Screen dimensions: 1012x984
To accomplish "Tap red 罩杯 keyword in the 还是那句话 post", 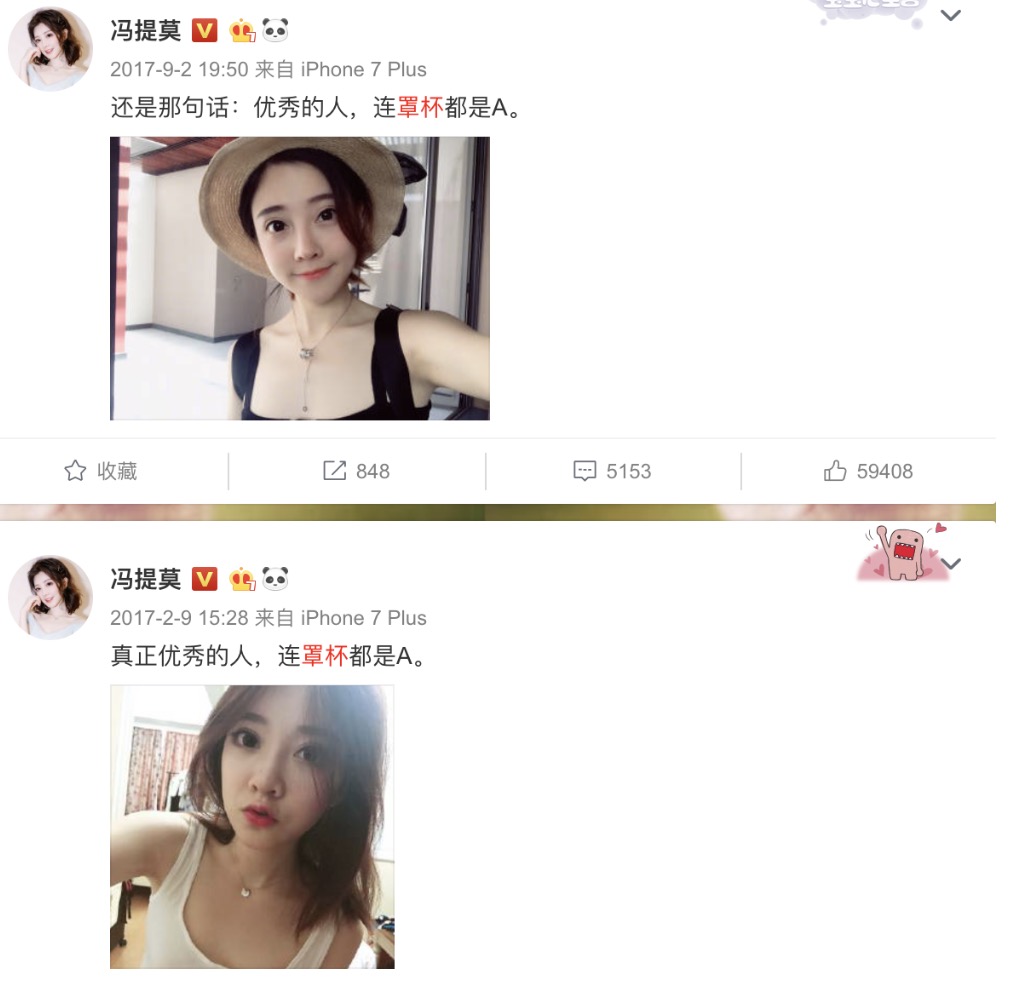I will pos(419,108).
